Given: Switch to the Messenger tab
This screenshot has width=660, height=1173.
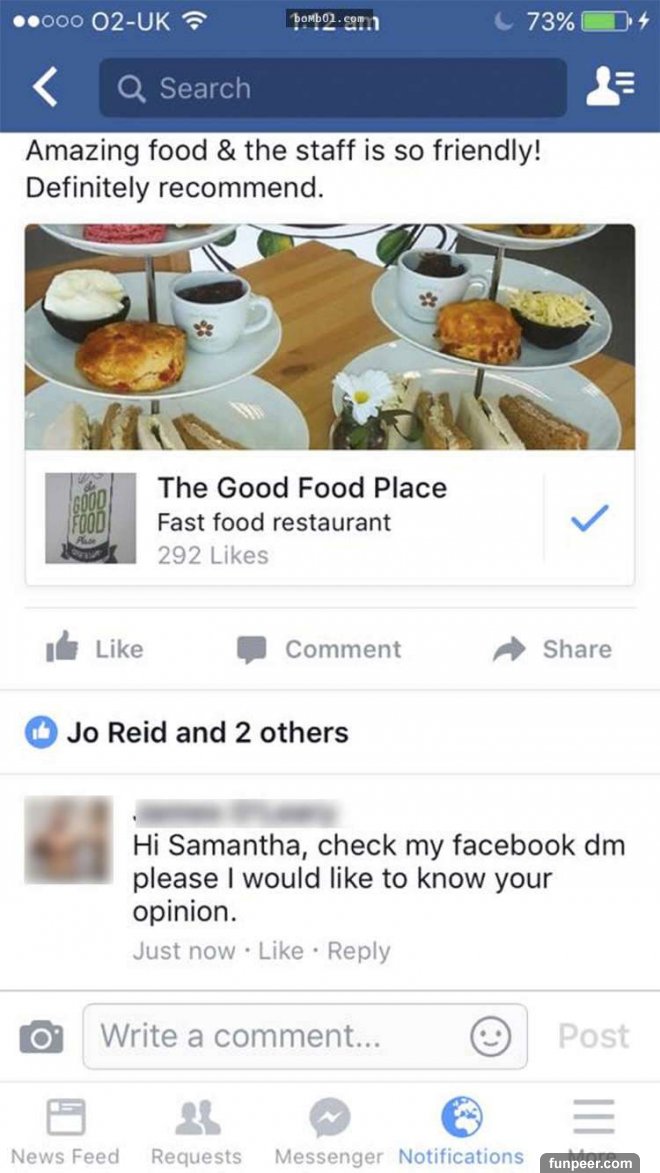Looking at the screenshot, I should coord(328,1130).
